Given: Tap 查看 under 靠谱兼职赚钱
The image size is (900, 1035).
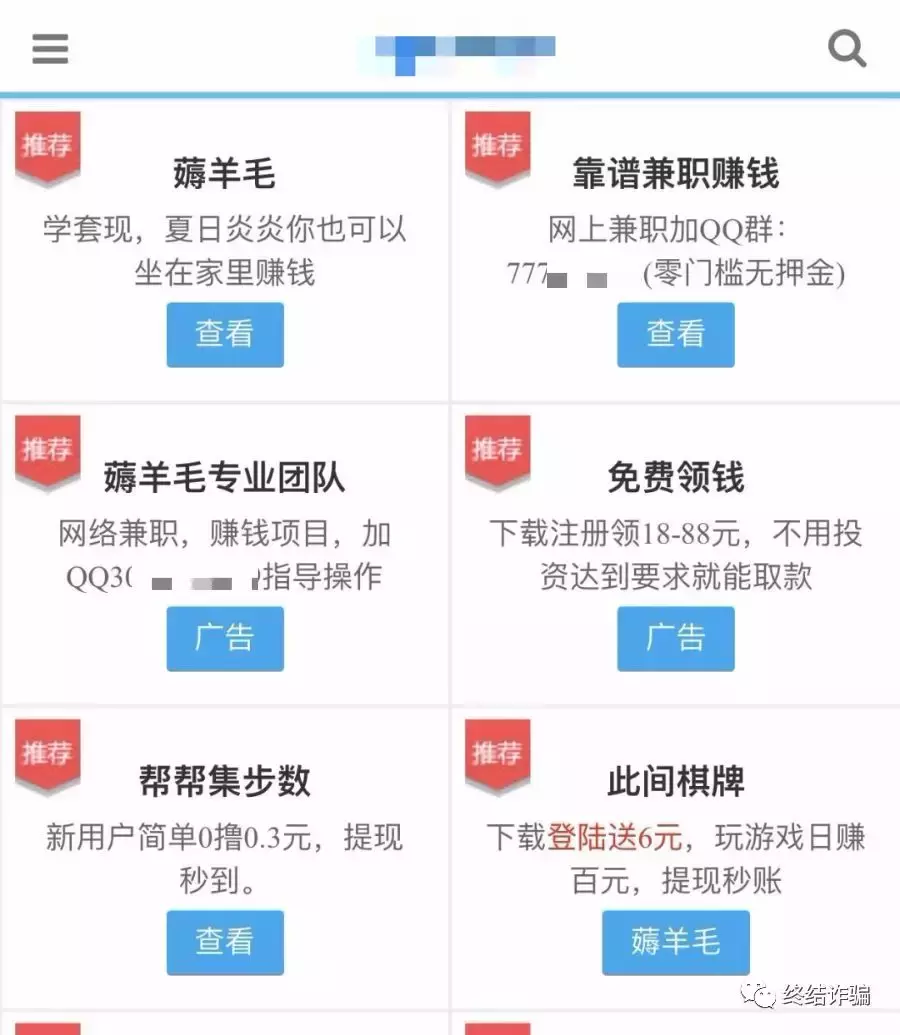Looking at the screenshot, I should point(675,335).
